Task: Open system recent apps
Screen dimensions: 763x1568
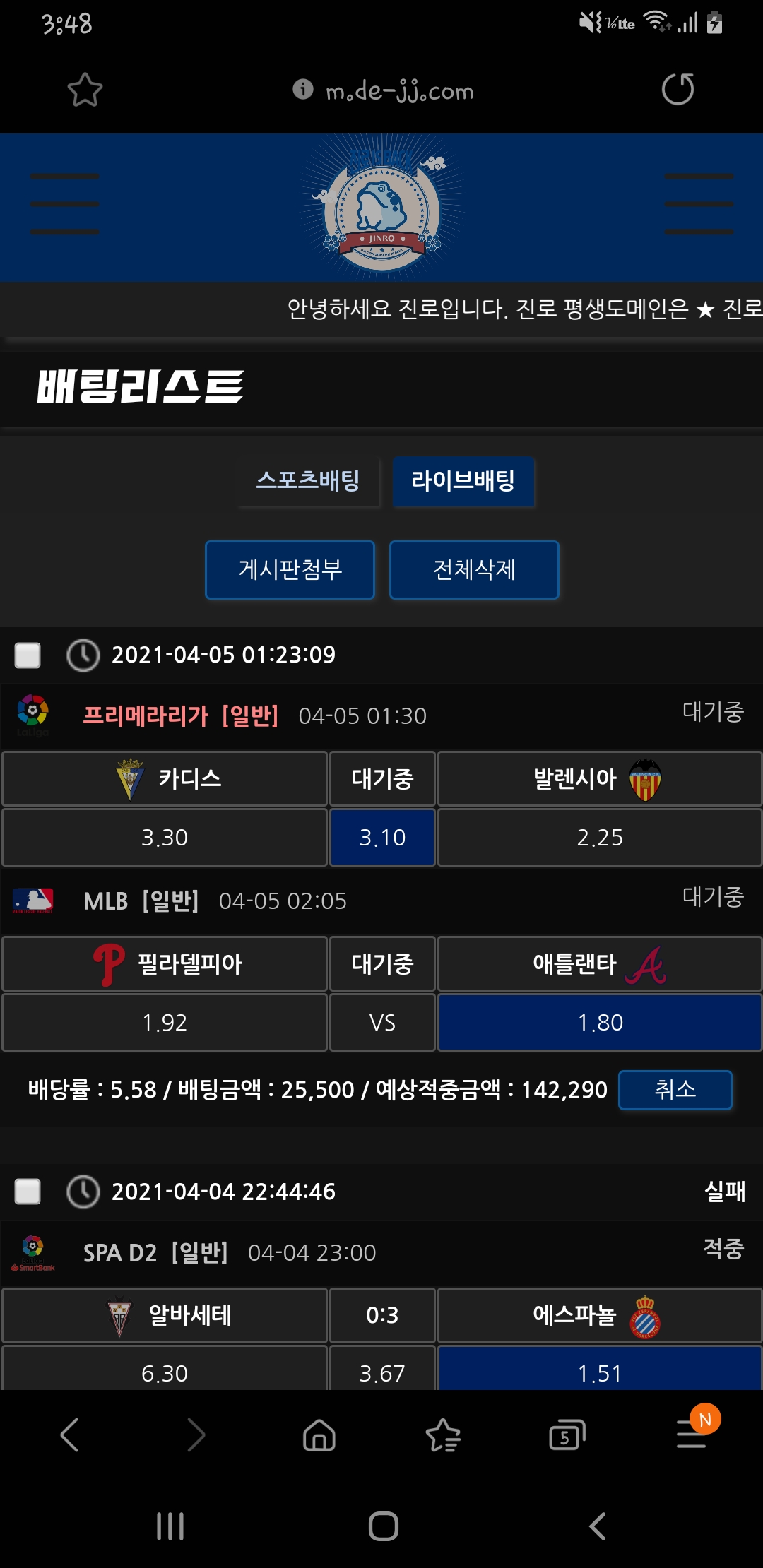Action: coord(170,1526)
